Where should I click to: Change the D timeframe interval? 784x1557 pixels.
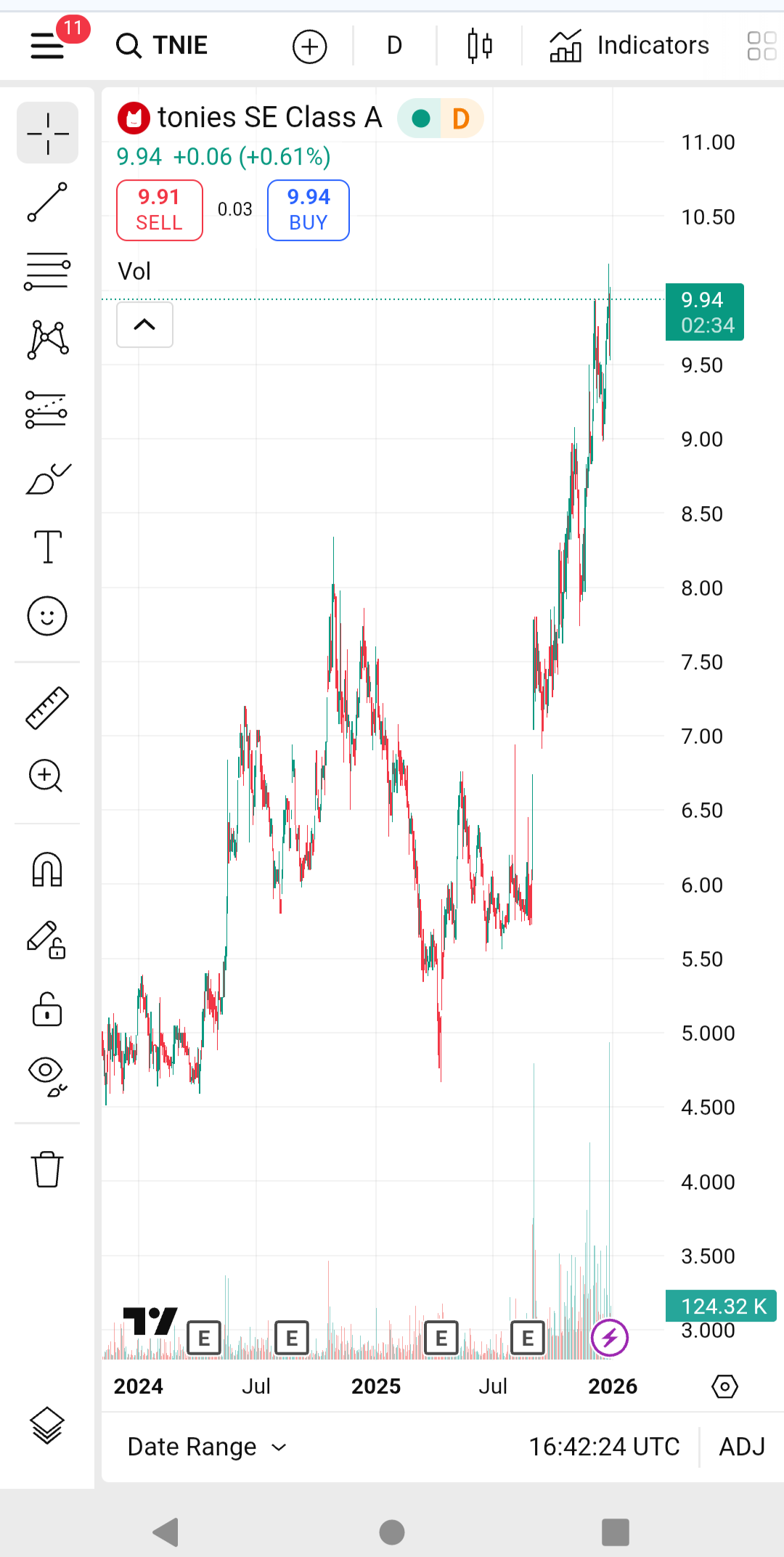tap(394, 46)
